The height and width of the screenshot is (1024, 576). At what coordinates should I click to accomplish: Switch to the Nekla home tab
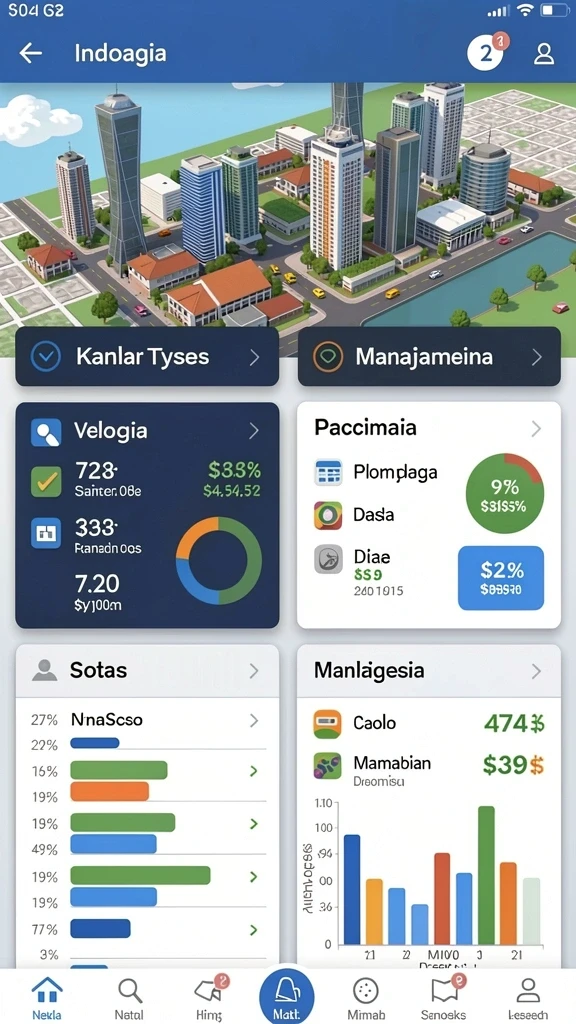(x=47, y=998)
